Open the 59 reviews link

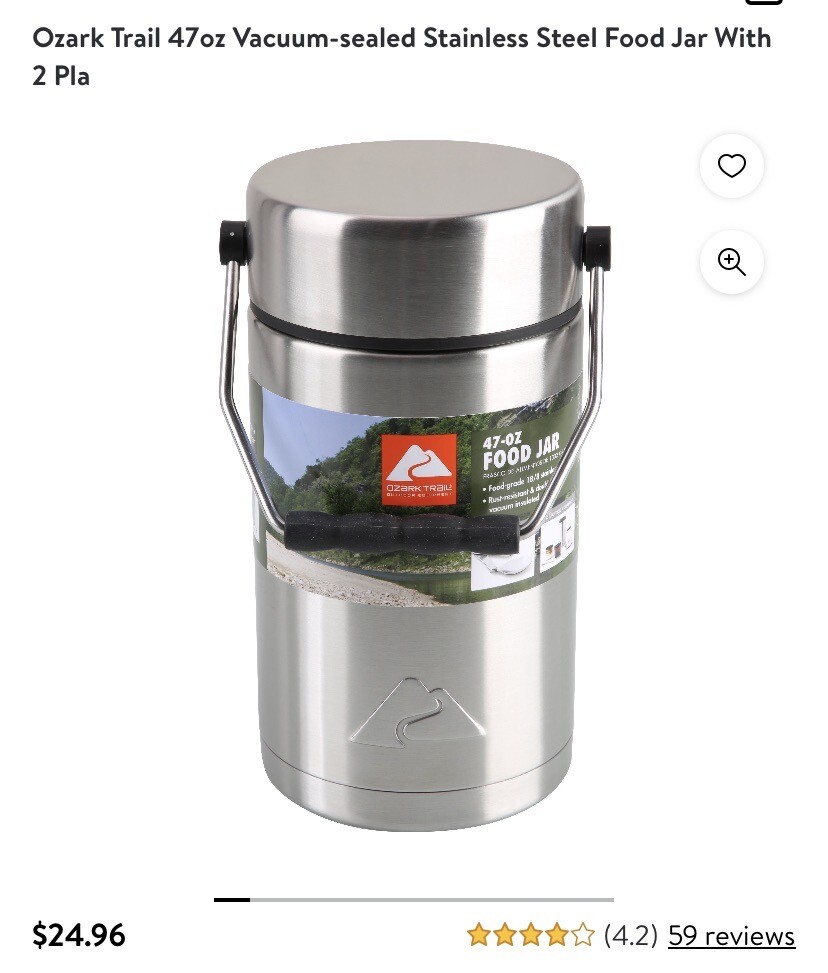[x=731, y=936]
